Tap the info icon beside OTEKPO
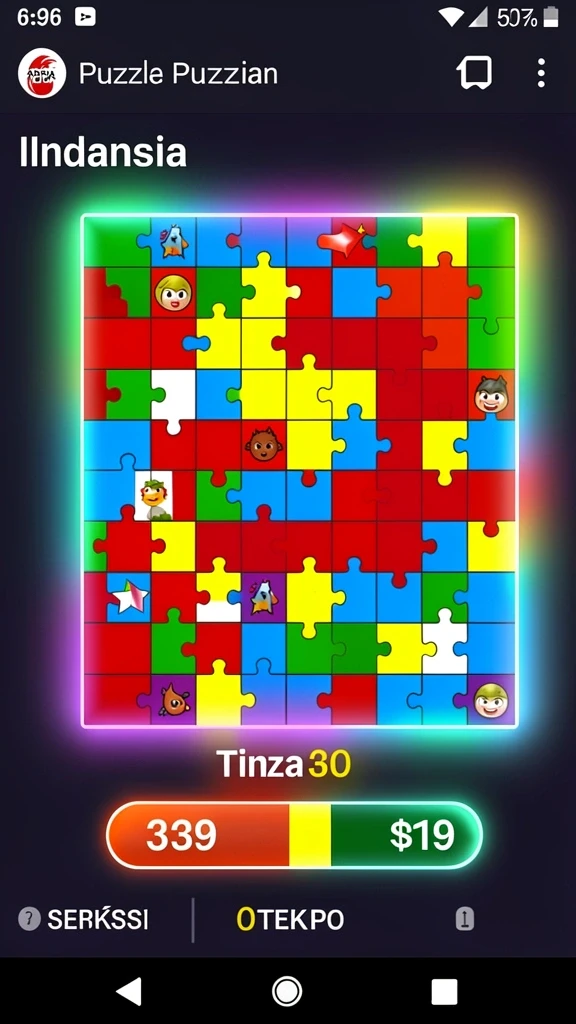This screenshot has width=576, height=1024. click(x=464, y=920)
